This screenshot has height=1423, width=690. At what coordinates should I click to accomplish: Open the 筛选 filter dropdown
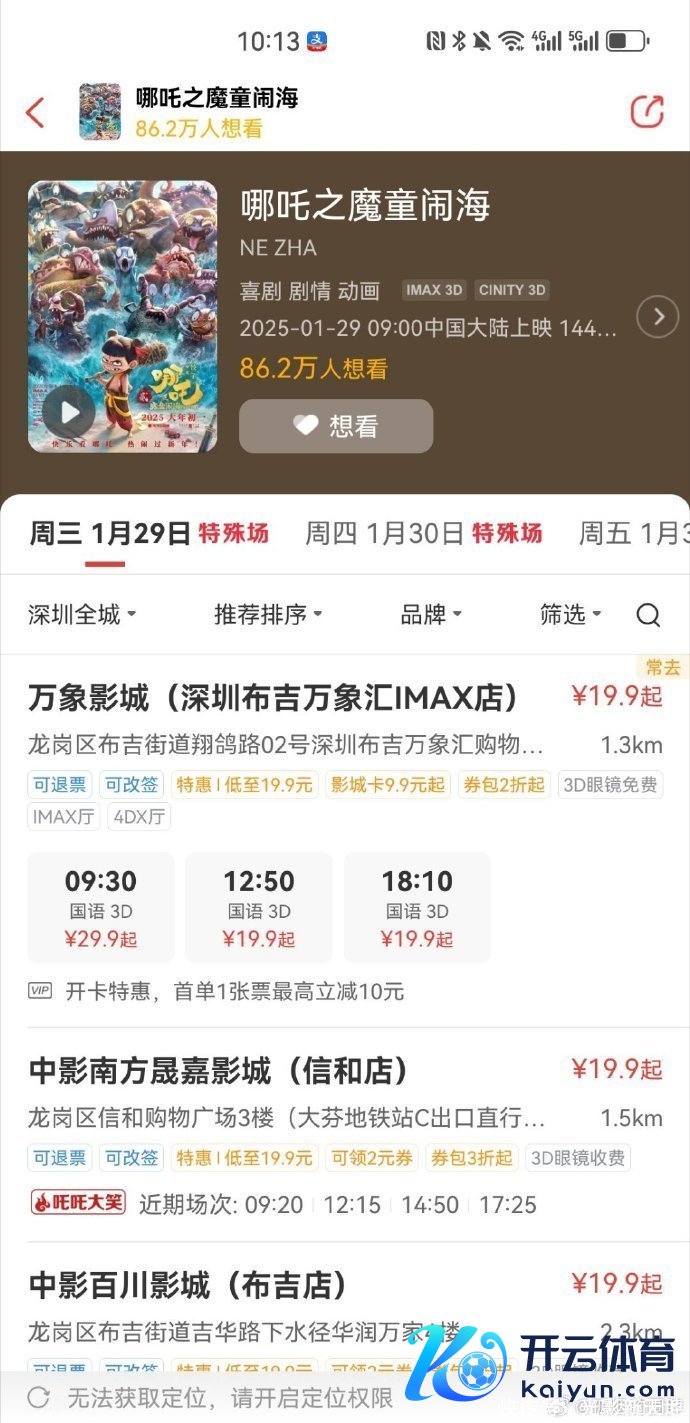click(x=571, y=615)
